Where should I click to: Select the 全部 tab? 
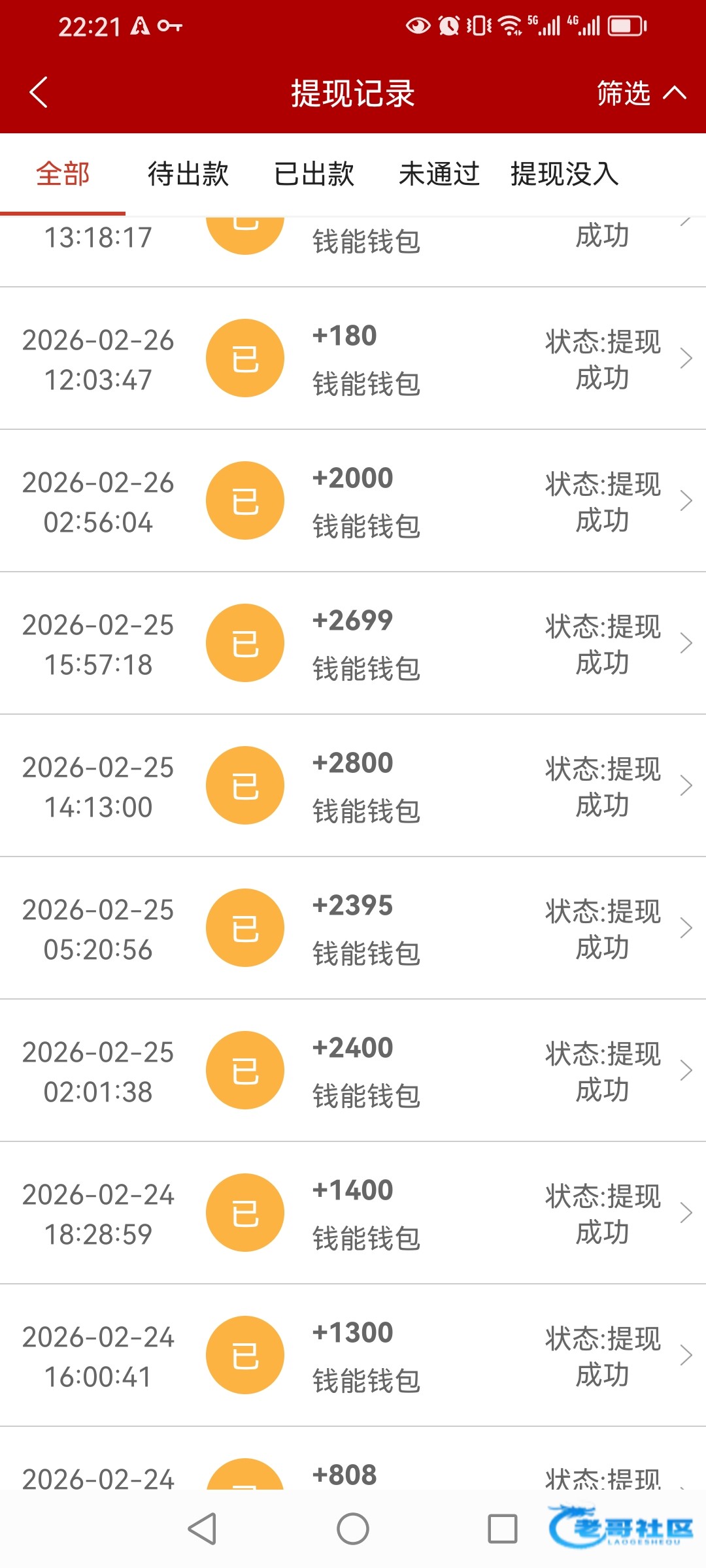(x=63, y=174)
